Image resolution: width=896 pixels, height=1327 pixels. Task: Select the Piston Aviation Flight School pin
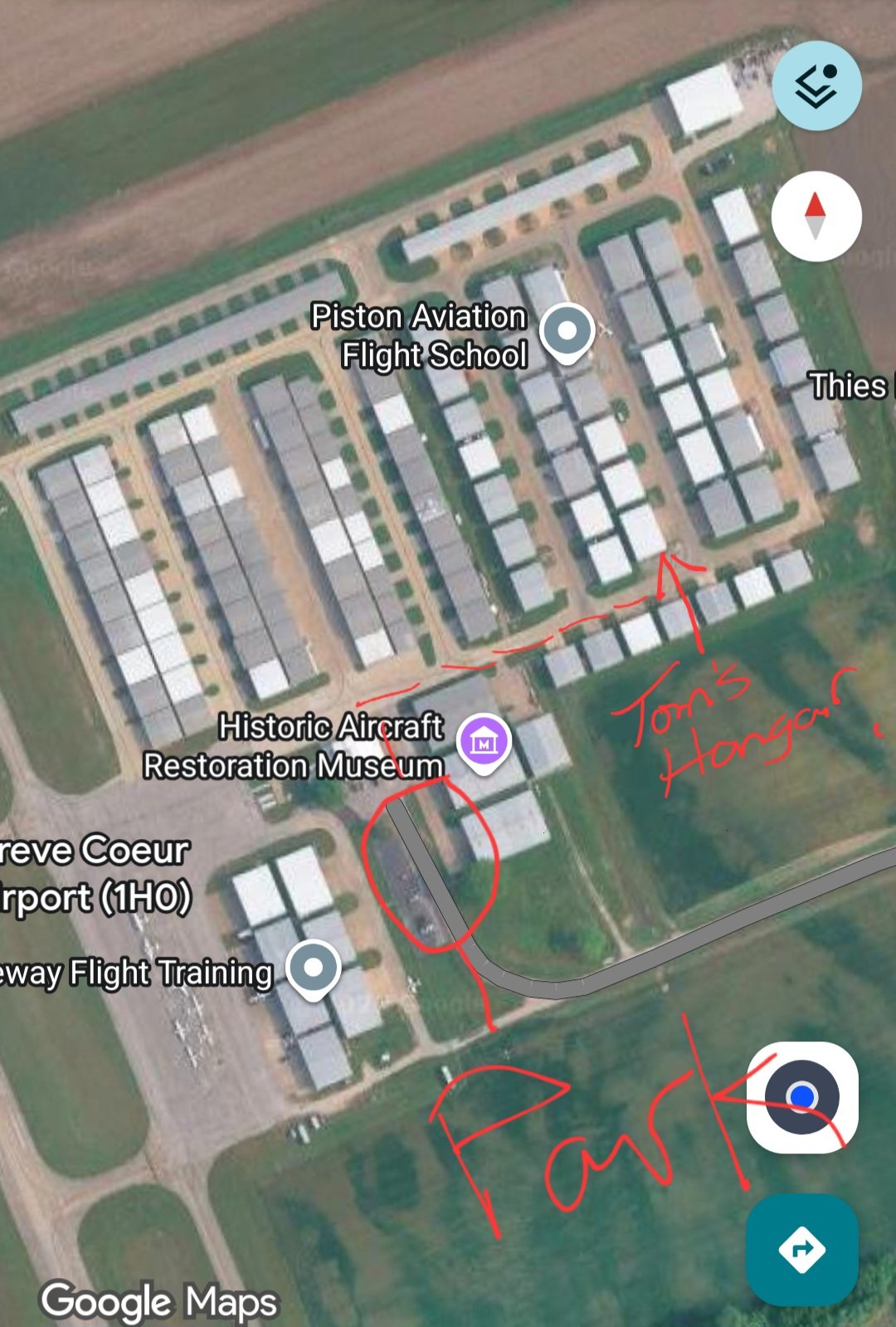click(567, 331)
